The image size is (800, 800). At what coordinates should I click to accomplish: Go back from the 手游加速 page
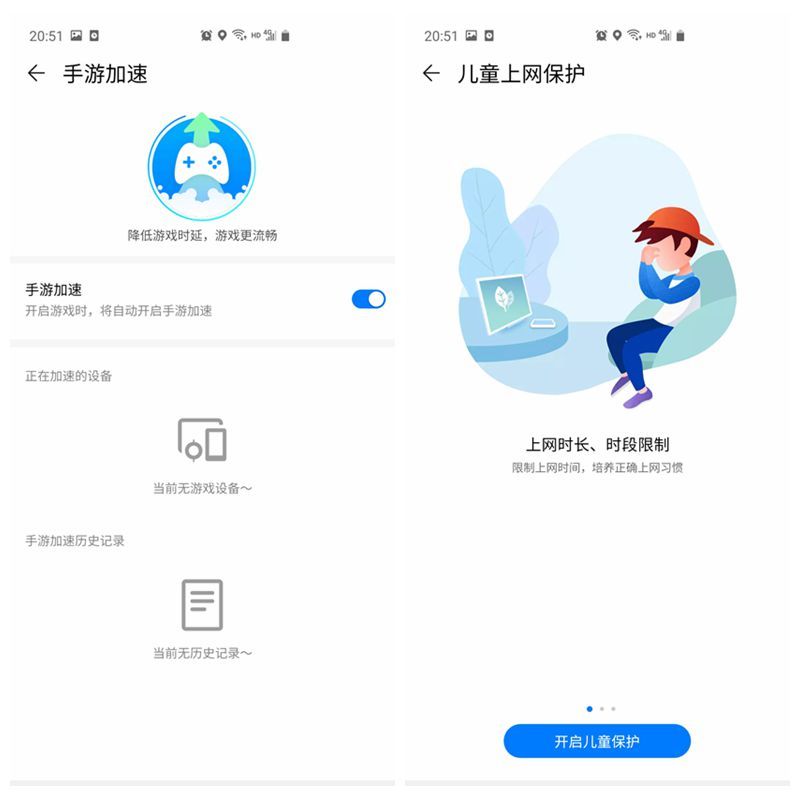pos(36,73)
